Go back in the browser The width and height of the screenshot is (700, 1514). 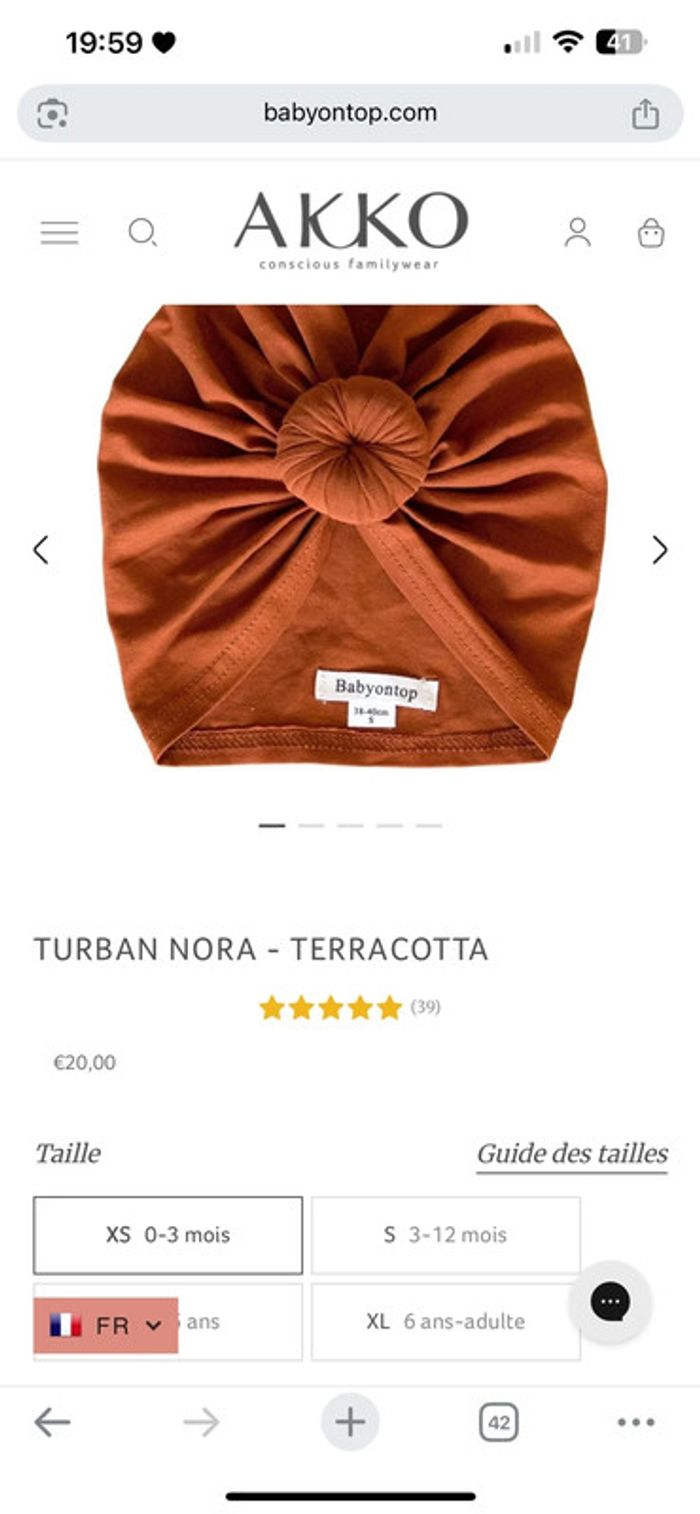pos(52,1421)
